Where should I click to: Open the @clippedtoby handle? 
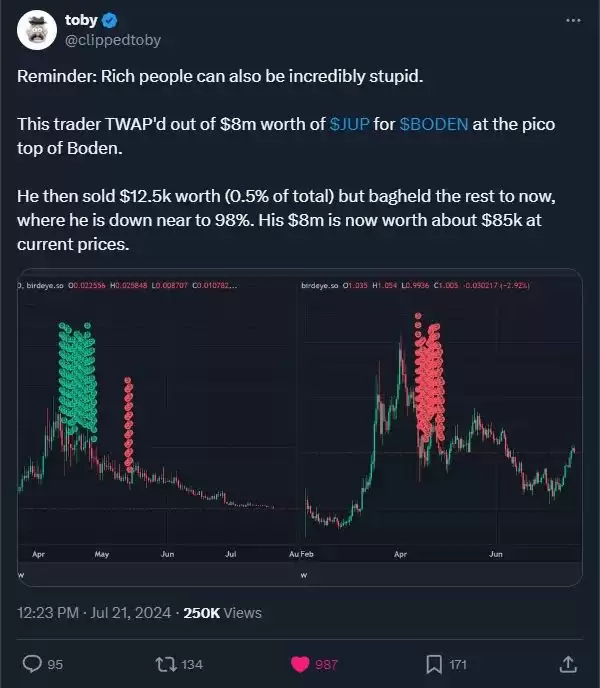click(113, 40)
